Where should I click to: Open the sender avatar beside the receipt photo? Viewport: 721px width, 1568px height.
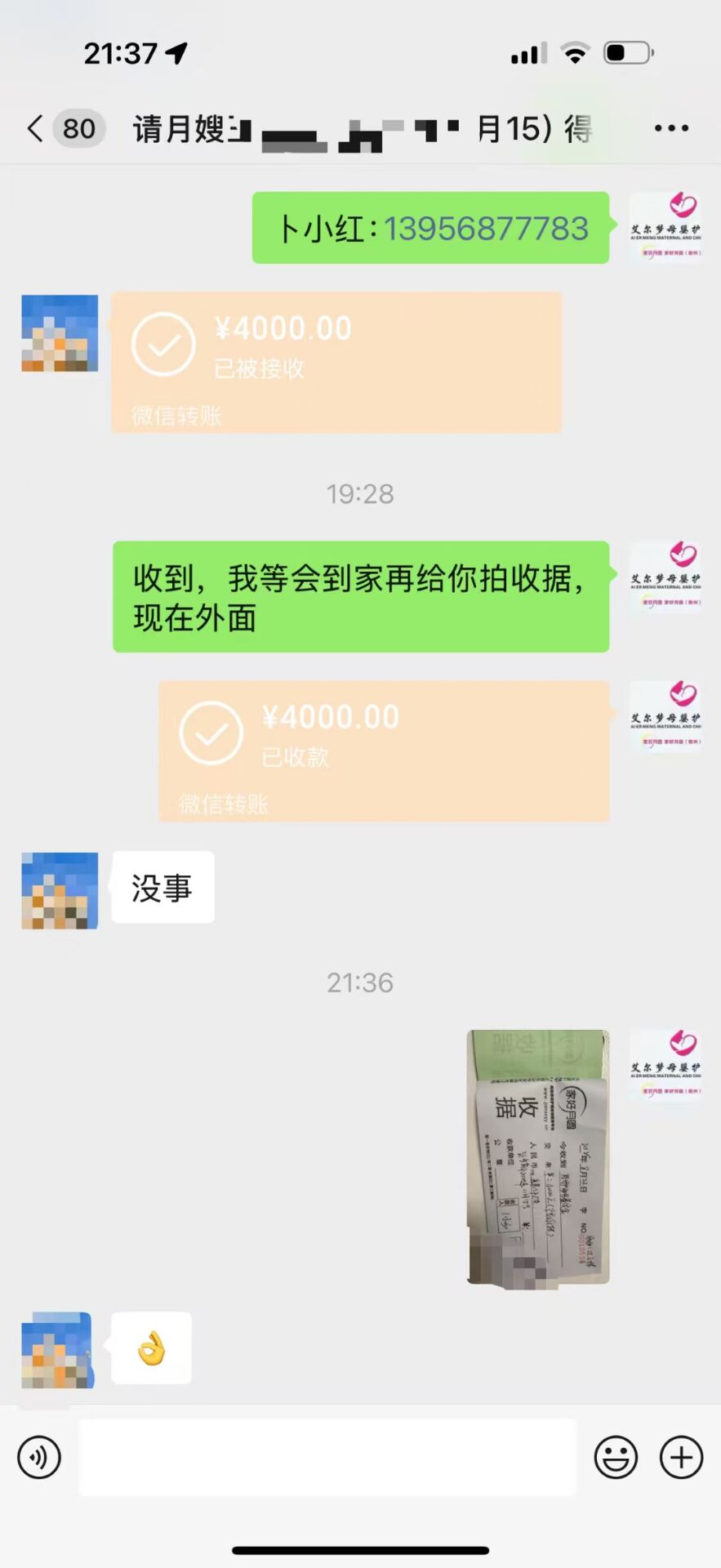click(x=665, y=1066)
